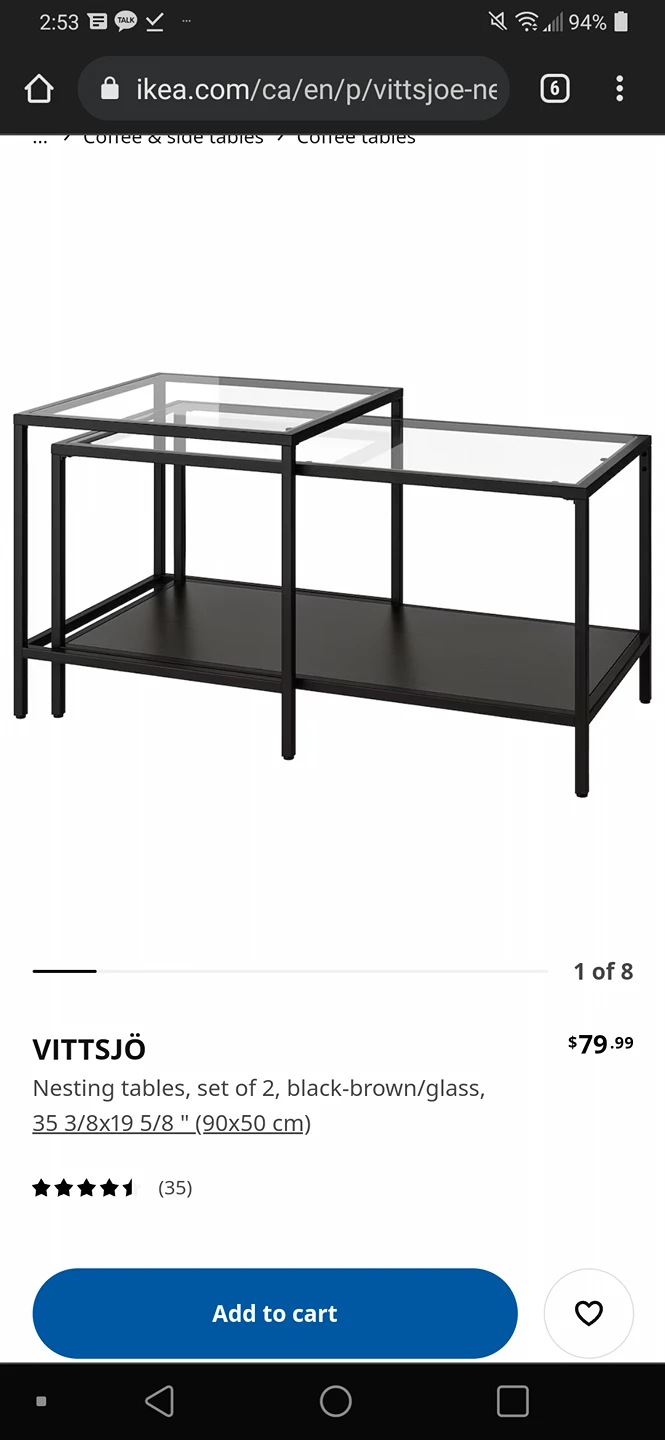
Task: Save the item with the heart icon
Action: click(x=589, y=1313)
